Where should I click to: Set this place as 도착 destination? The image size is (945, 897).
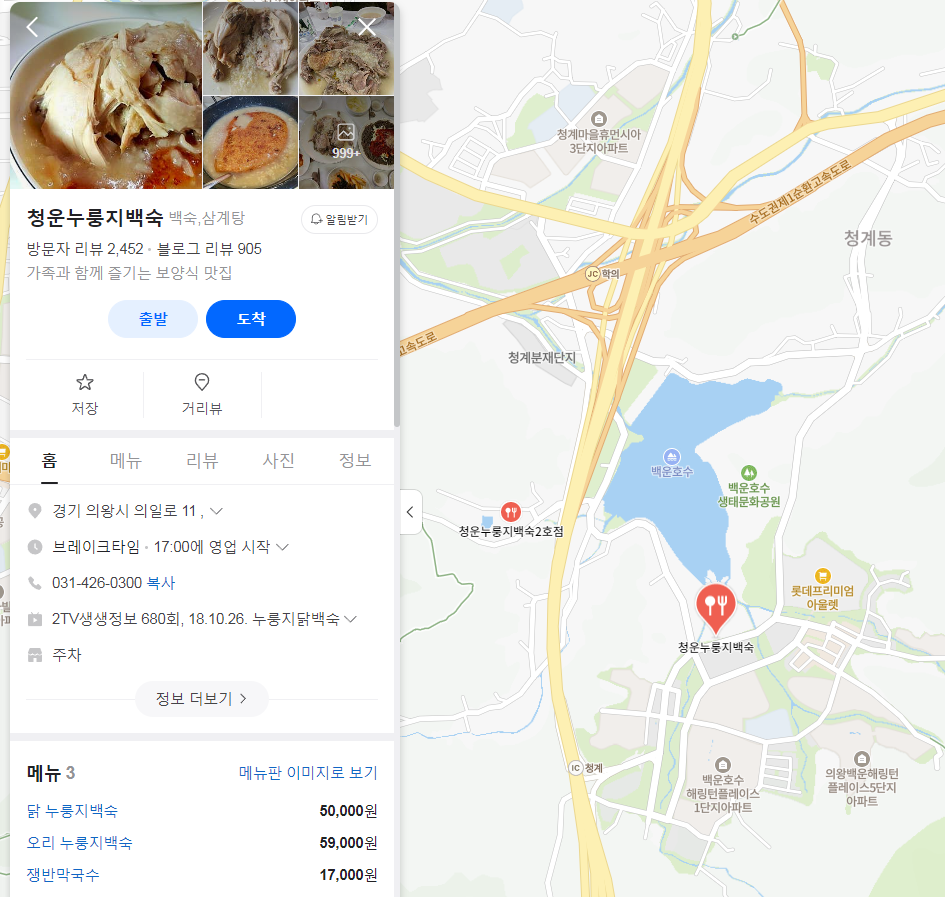pyautogui.click(x=251, y=319)
